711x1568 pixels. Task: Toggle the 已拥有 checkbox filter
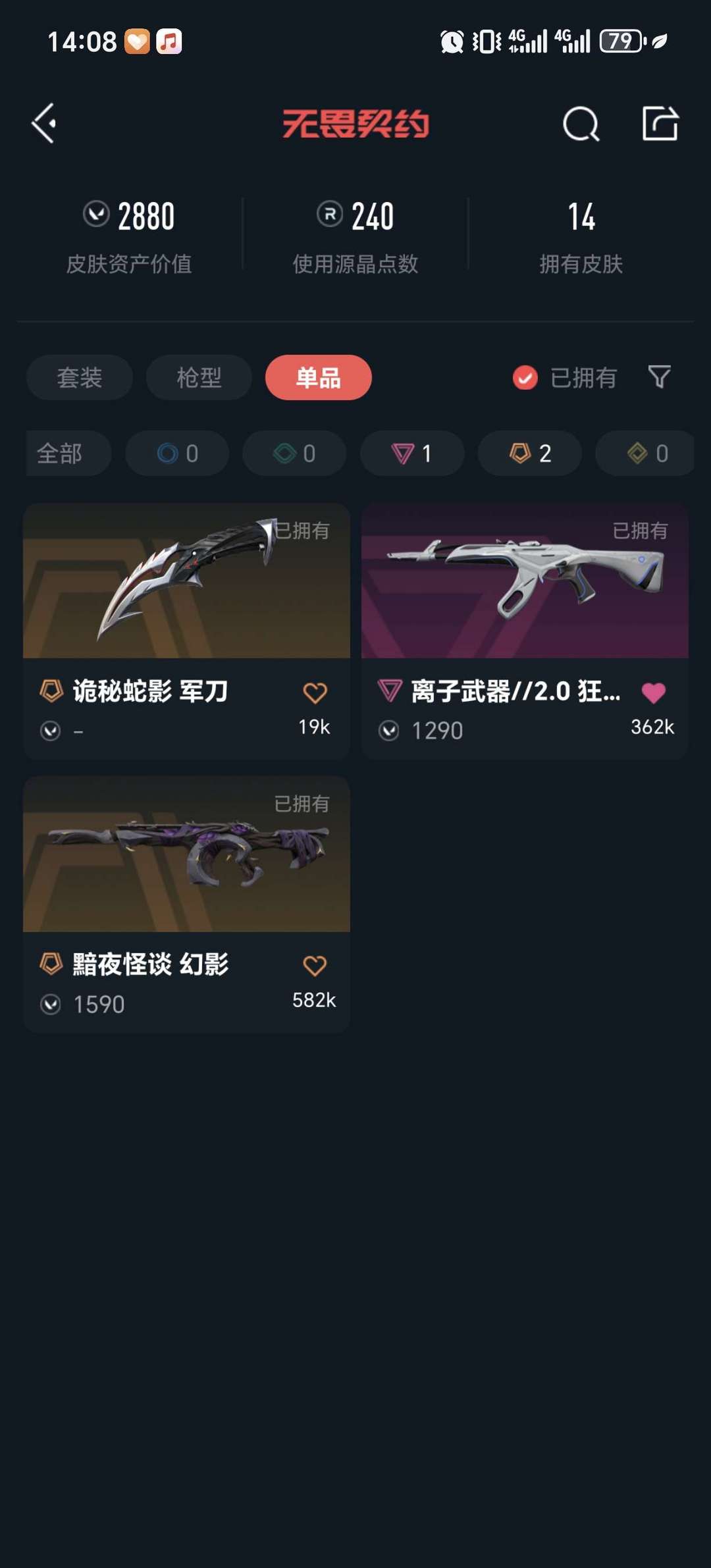coord(565,378)
